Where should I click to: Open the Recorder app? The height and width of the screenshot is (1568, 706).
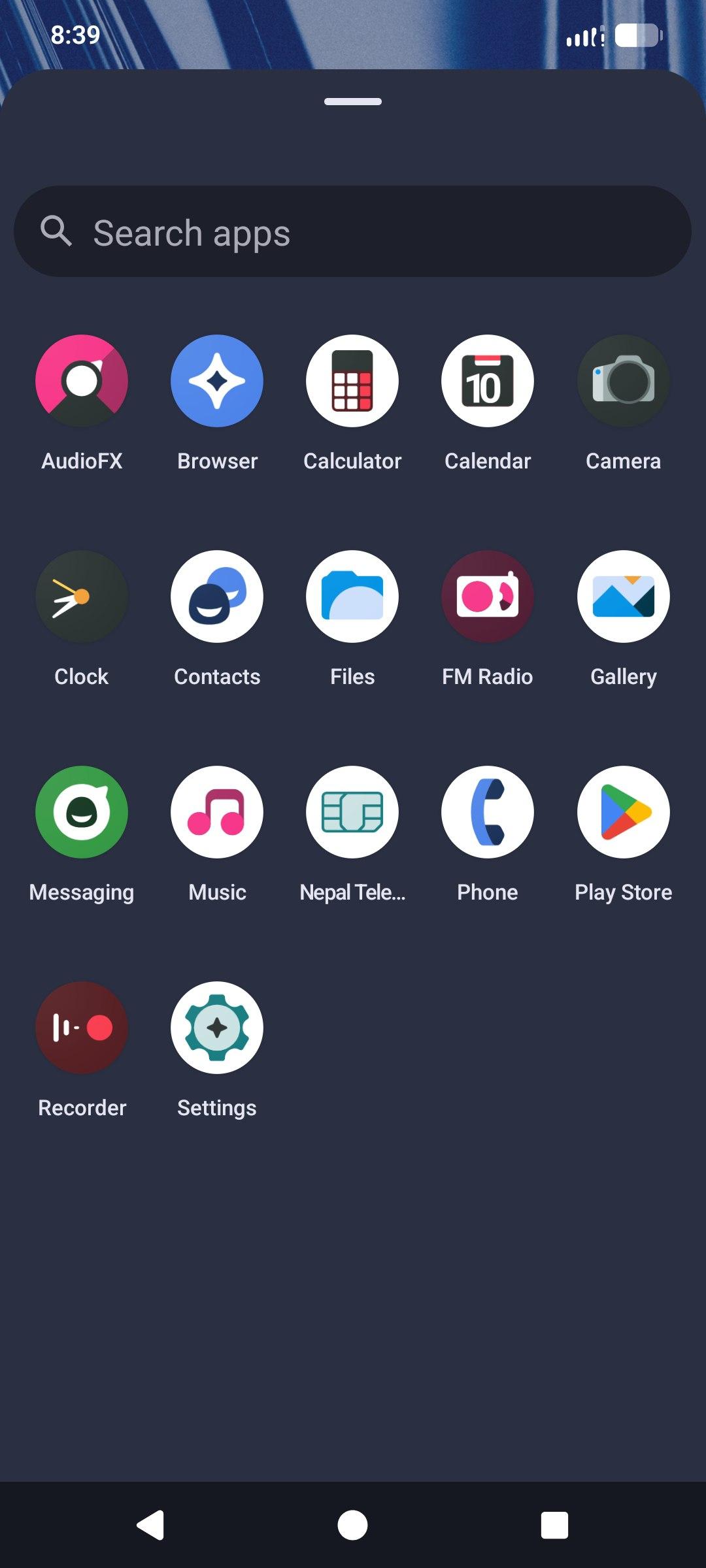[82, 1028]
